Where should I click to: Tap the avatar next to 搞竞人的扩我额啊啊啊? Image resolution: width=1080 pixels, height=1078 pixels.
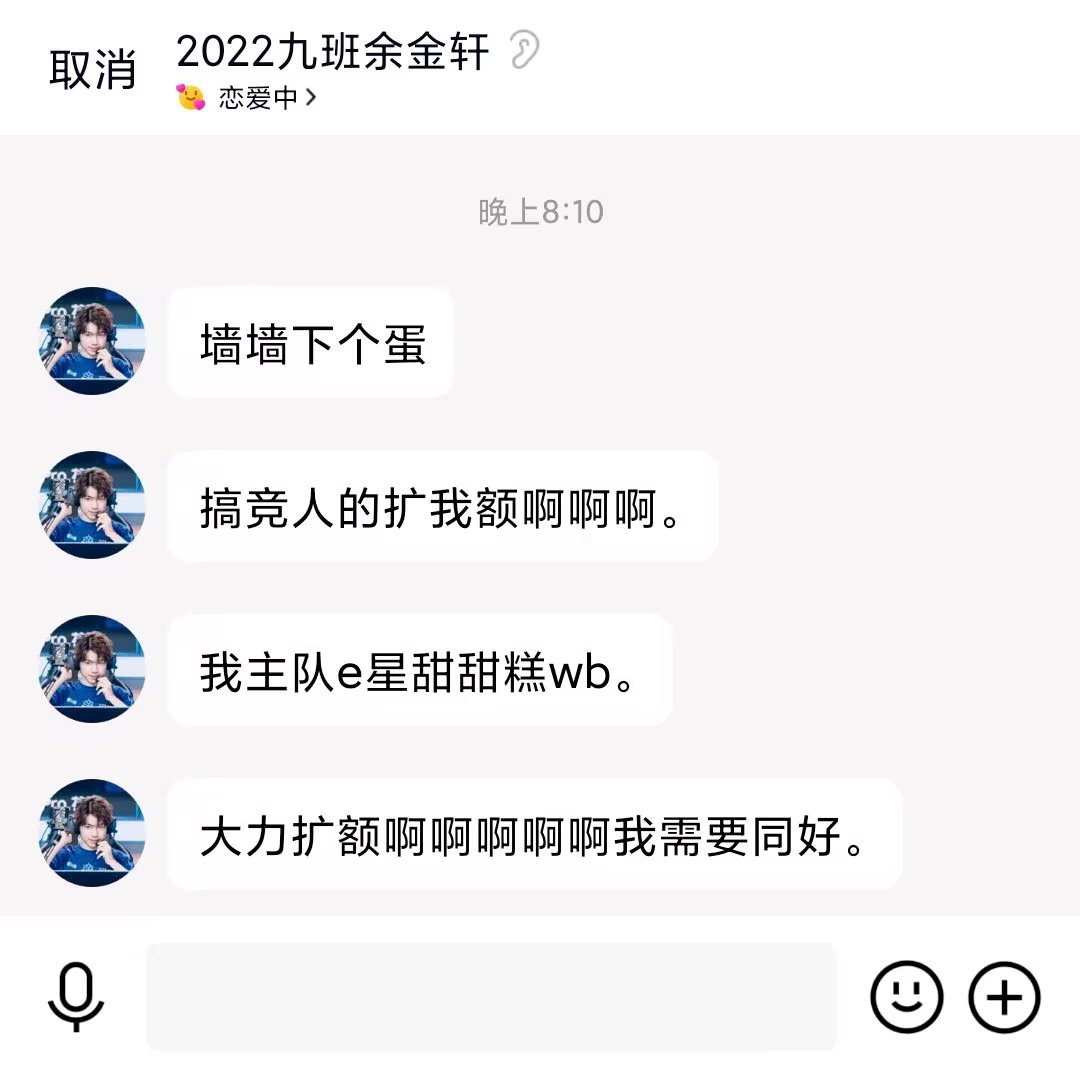(x=92, y=505)
